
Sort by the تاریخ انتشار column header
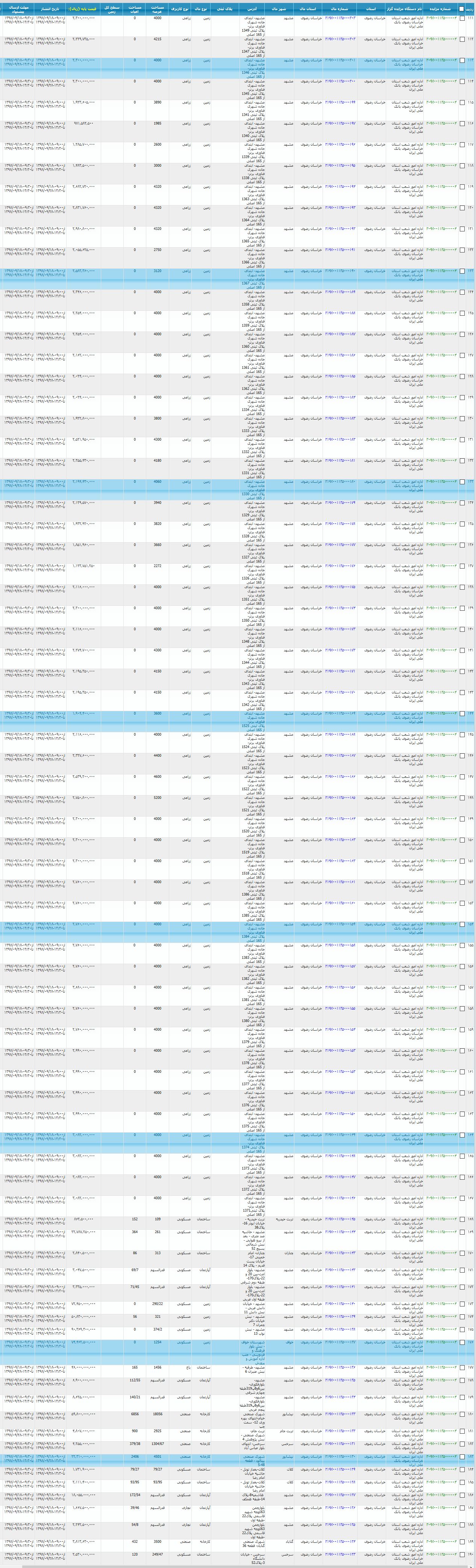tap(50, 9)
